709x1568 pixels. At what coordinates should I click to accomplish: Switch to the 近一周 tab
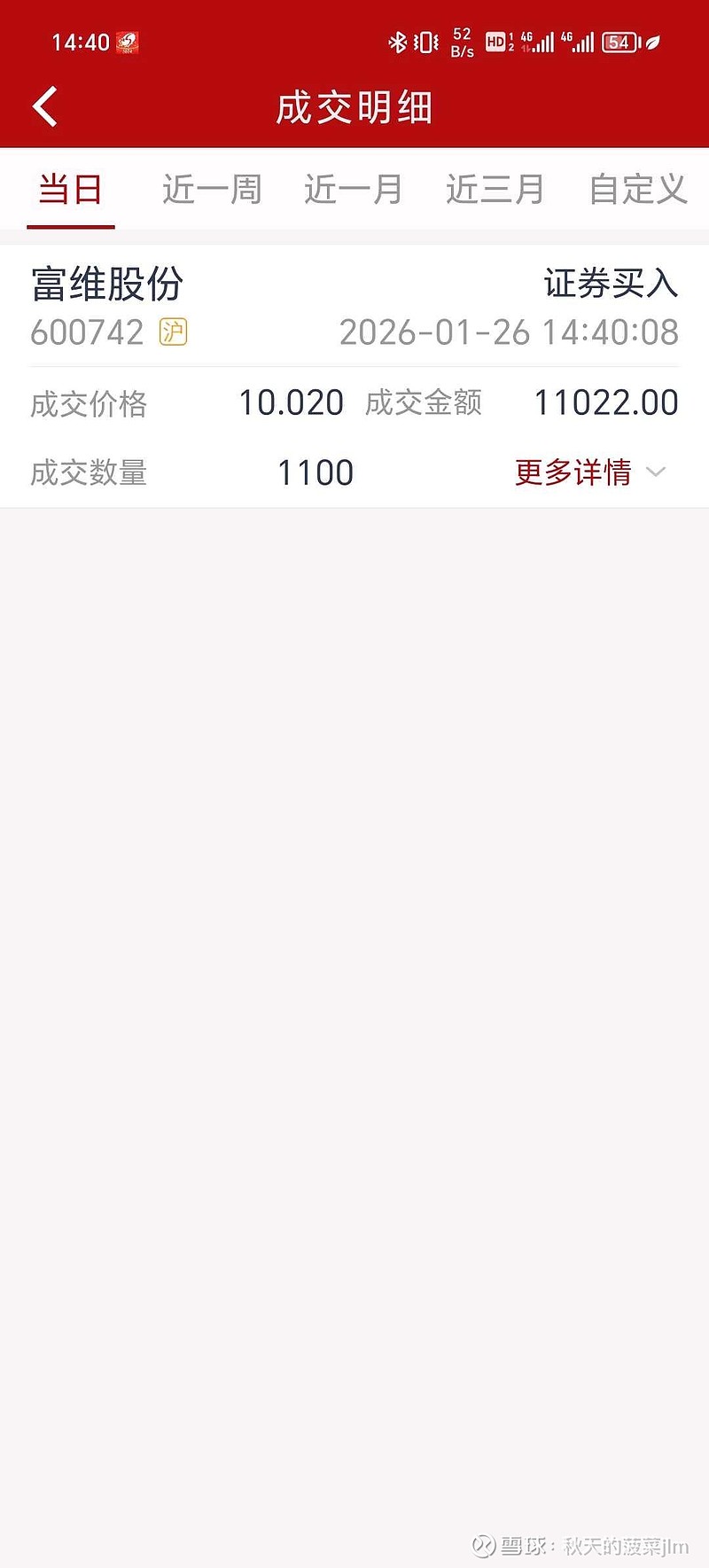[213, 188]
